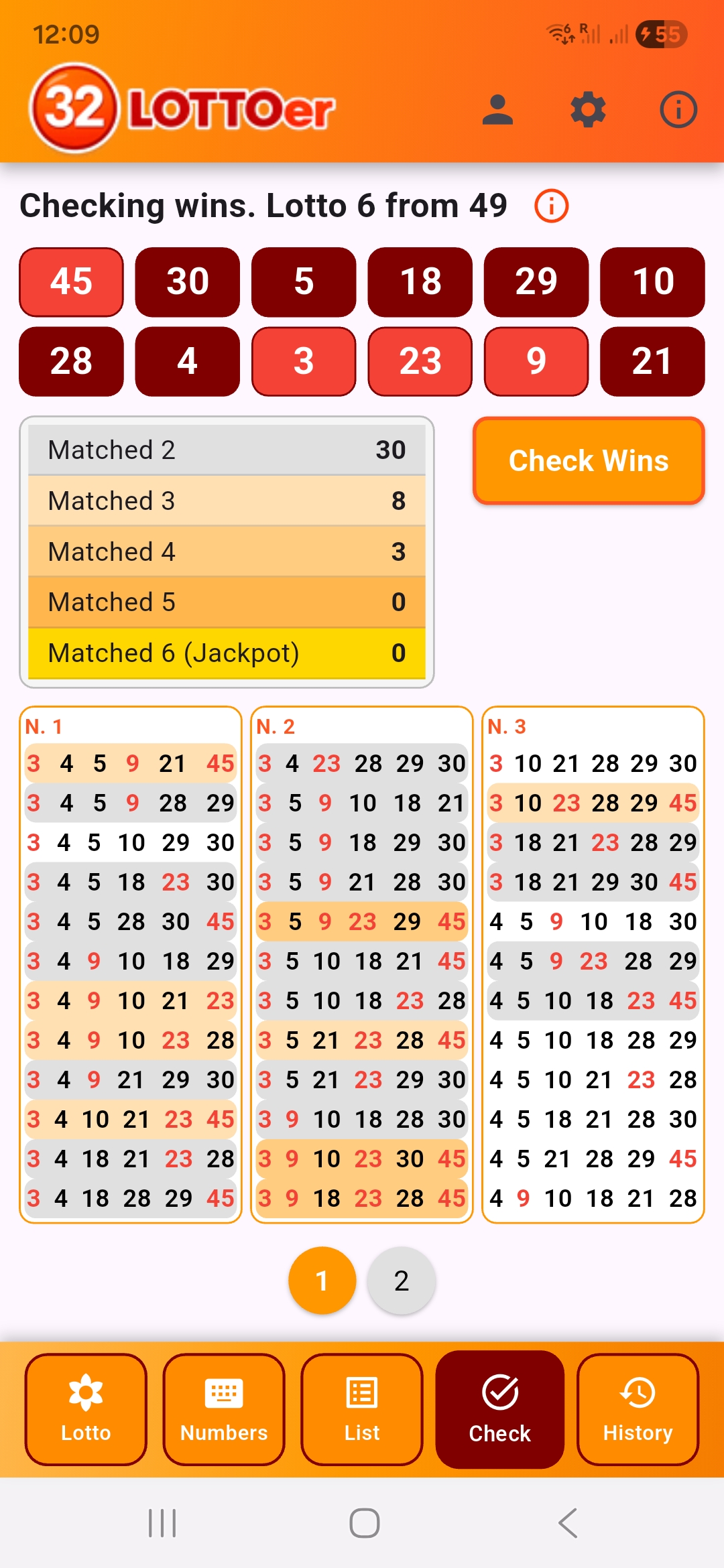The image size is (724, 1568).
Task: Select number 23 ball
Action: [x=420, y=361]
